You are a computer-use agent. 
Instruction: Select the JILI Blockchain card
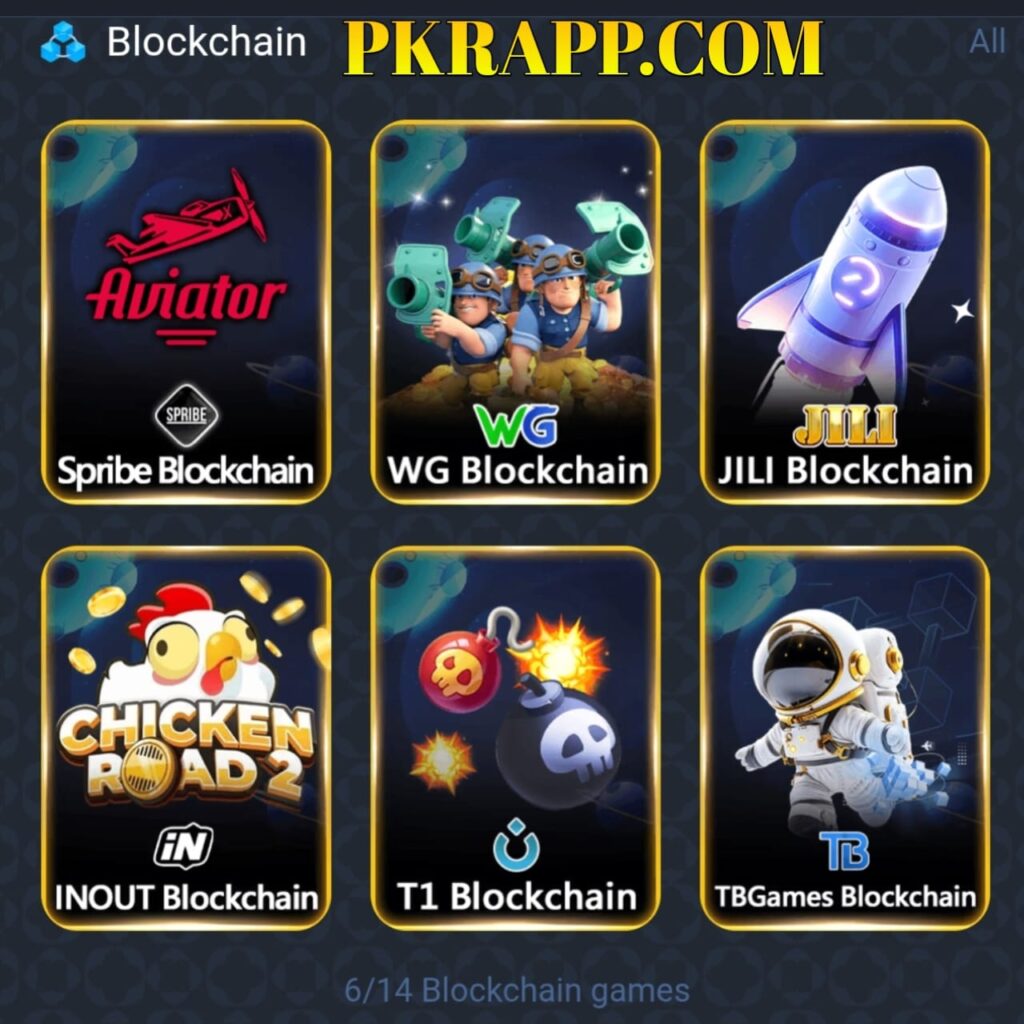[x=845, y=310]
